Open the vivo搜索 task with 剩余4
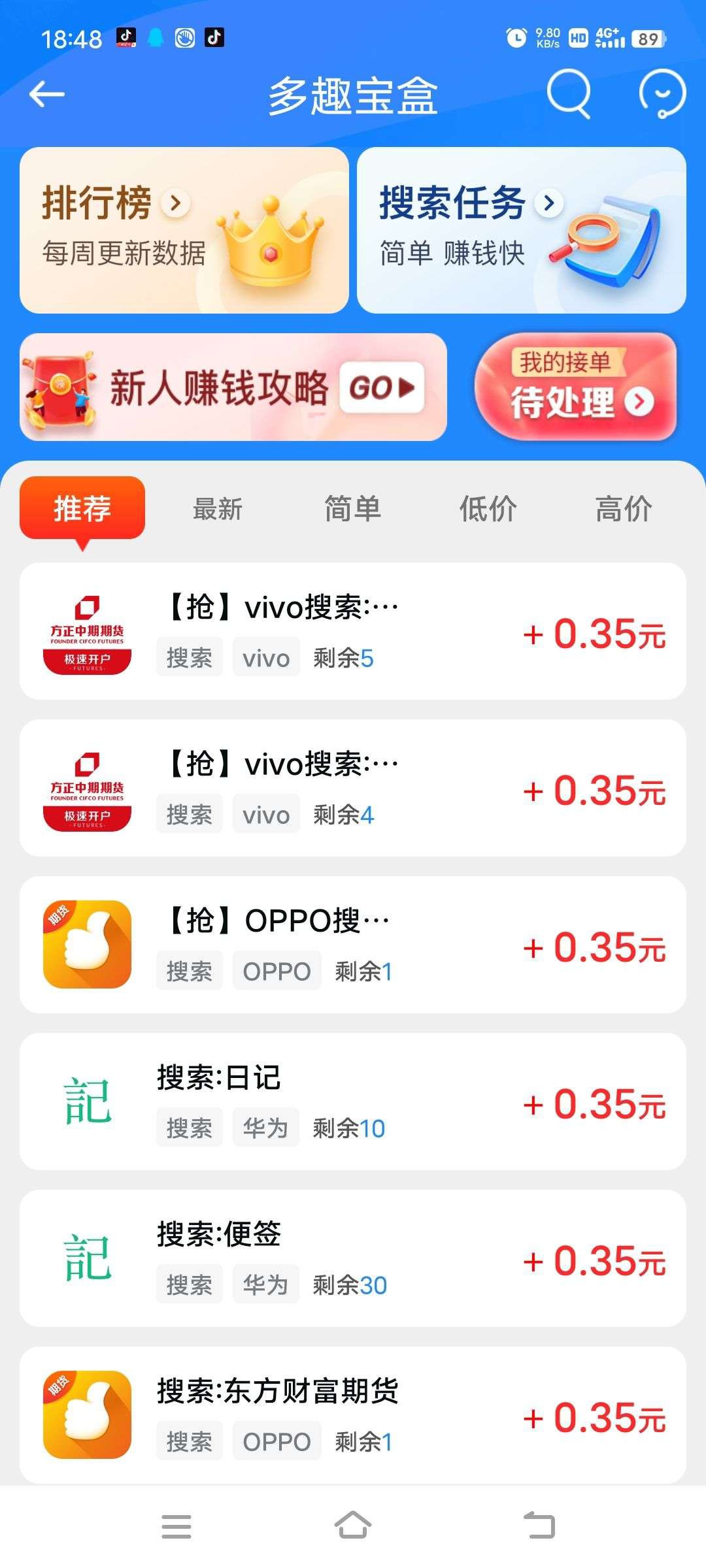The width and height of the screenshot is (706, 1568). click(353, 788)
